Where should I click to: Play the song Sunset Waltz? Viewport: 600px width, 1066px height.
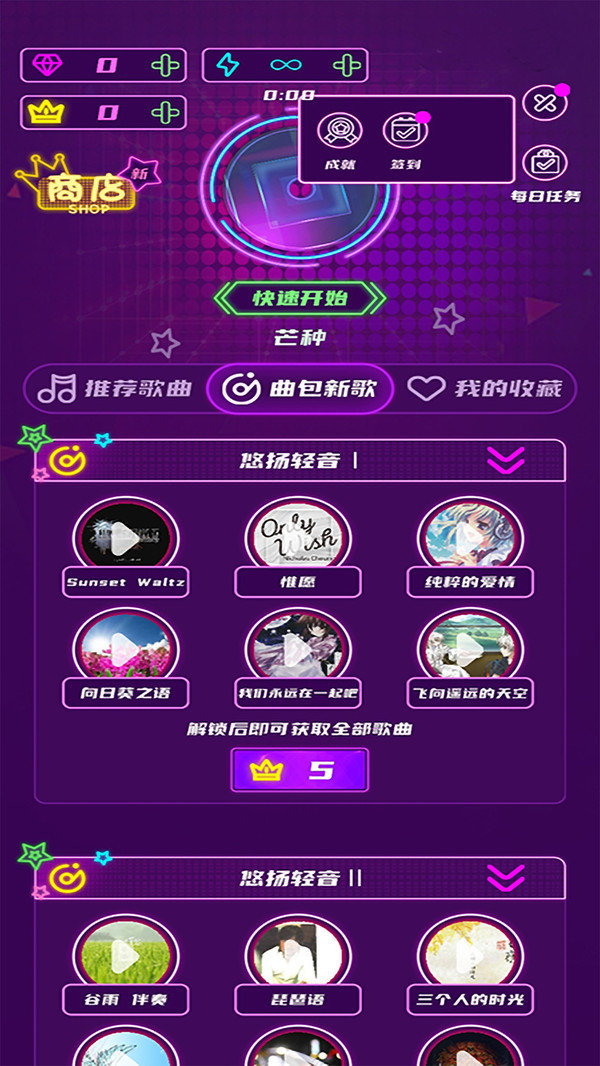[125, 541]
